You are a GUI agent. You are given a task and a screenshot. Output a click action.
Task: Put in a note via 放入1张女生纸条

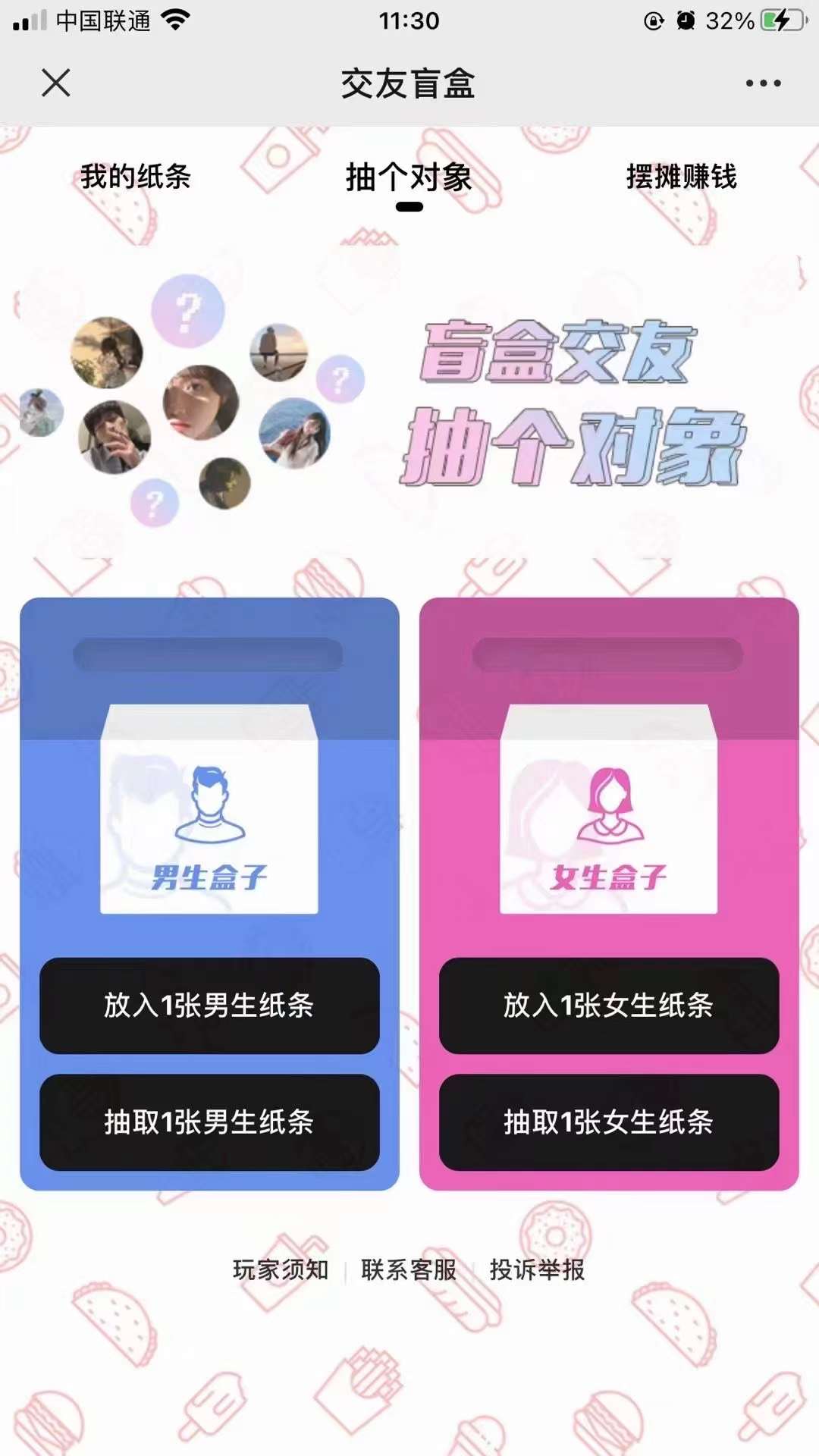tap(609, 1006)
